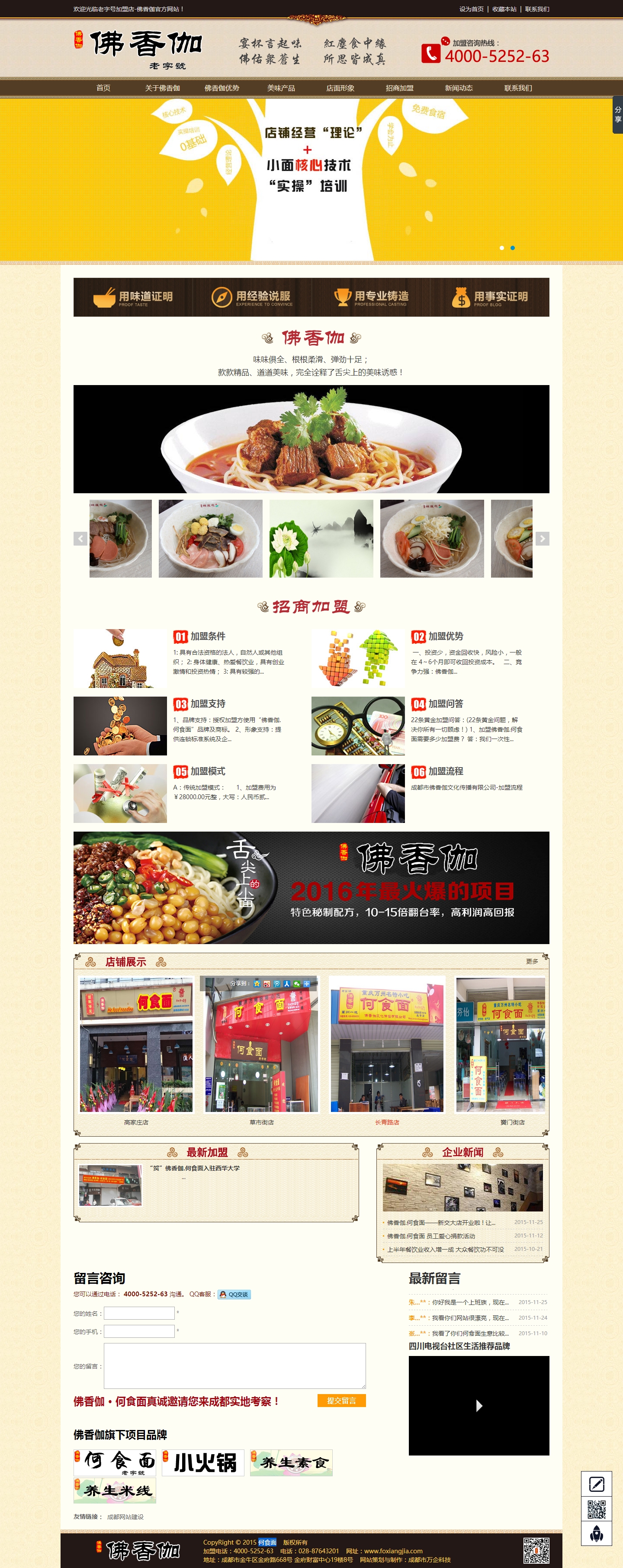View more shops via 更多
Viewport: 623px width, 1568px height.
532,961
